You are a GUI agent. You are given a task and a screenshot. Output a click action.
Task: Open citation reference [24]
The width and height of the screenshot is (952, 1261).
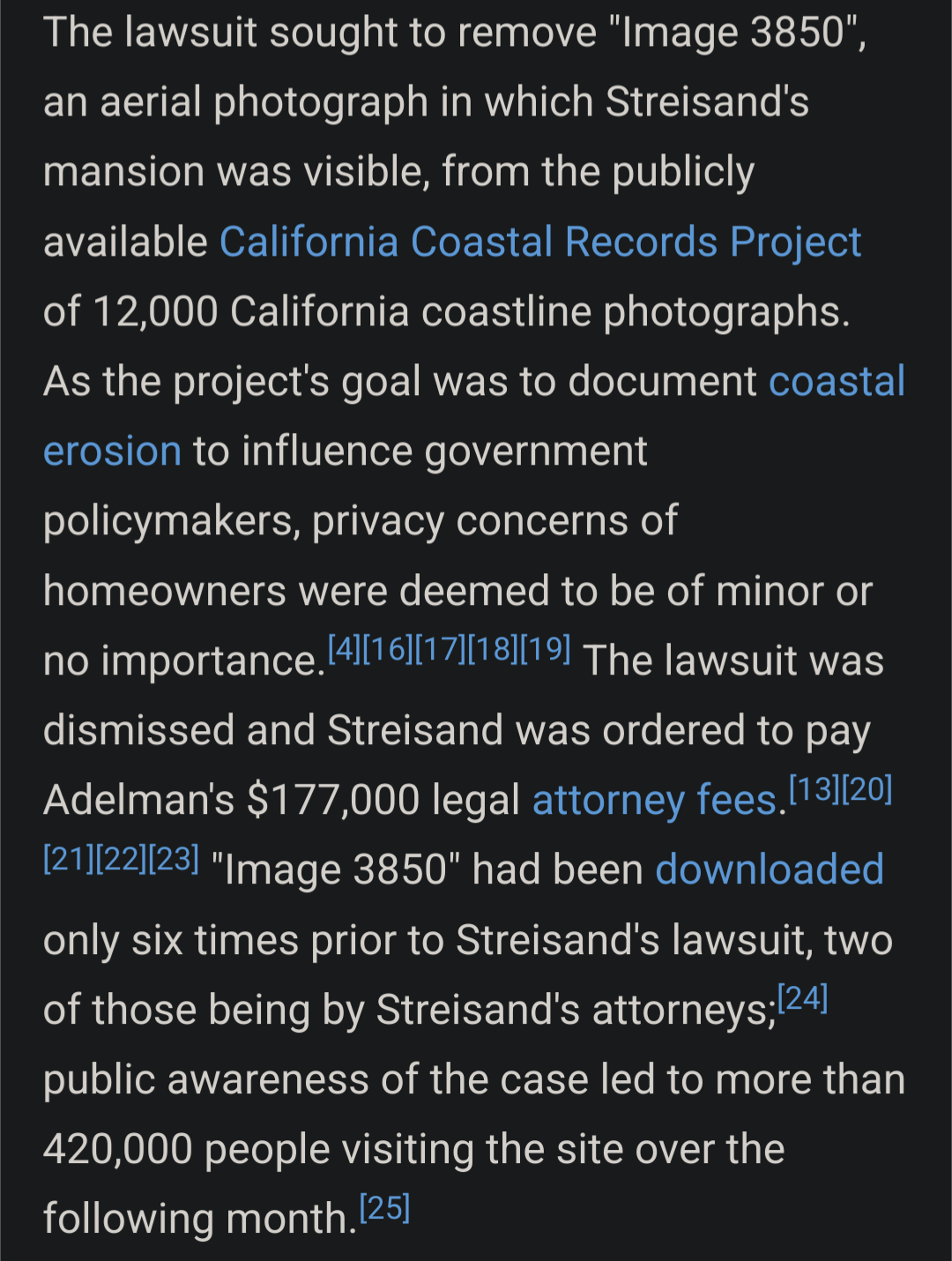pos(802,998)
